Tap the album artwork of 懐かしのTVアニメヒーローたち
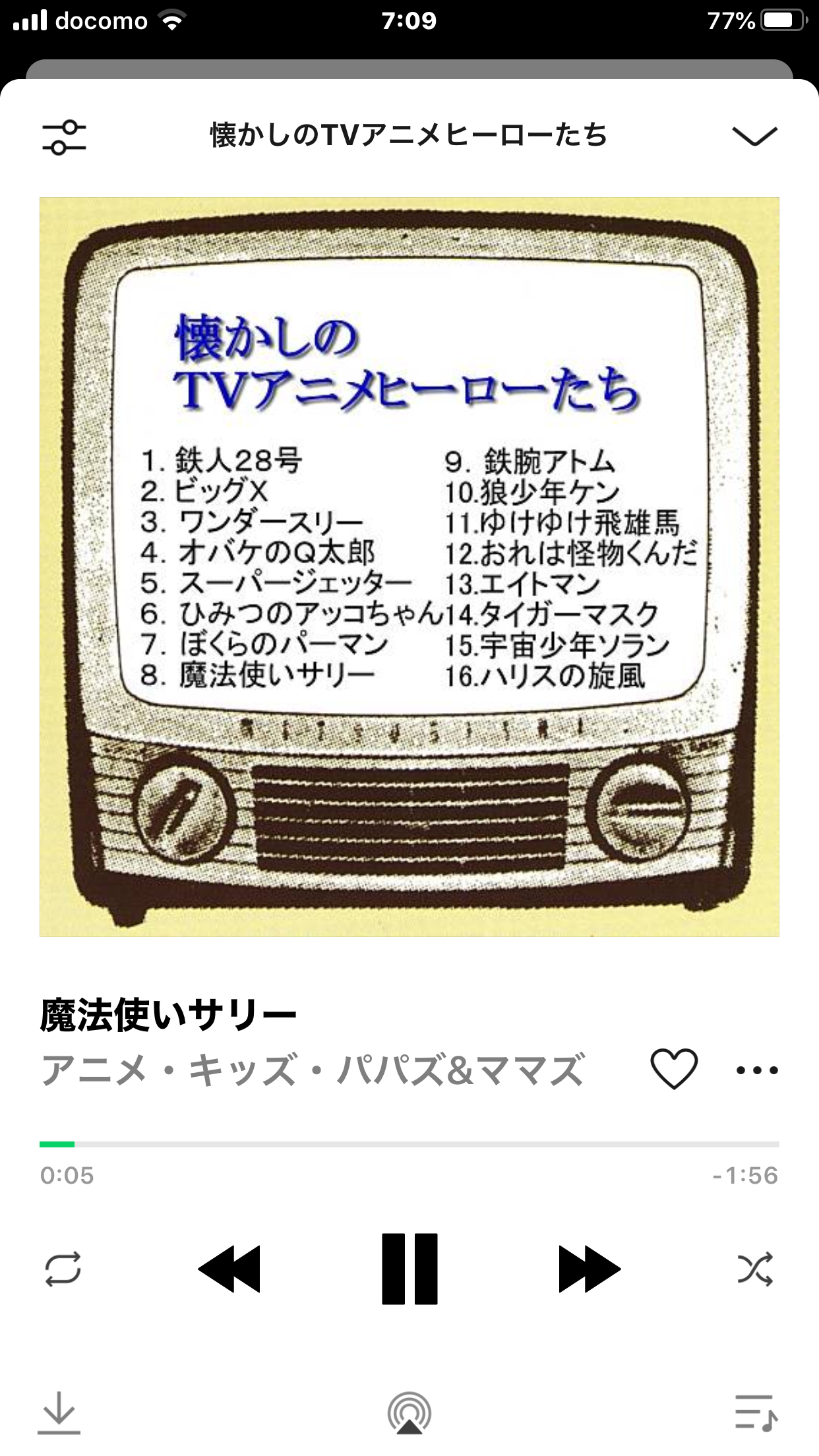The width and height of the screenshot is (819, 1456). [x=409, y=567]
